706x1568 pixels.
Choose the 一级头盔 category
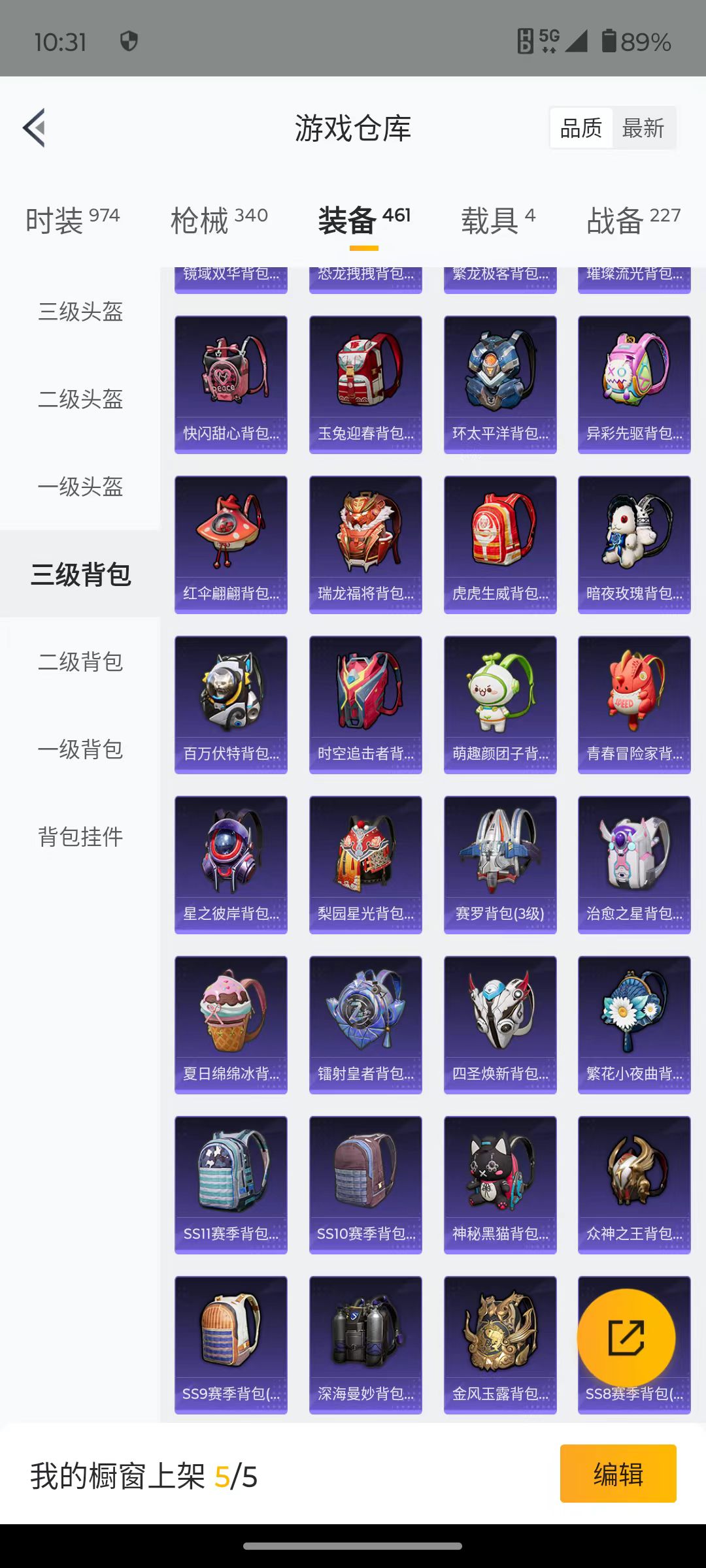point(80,487)
